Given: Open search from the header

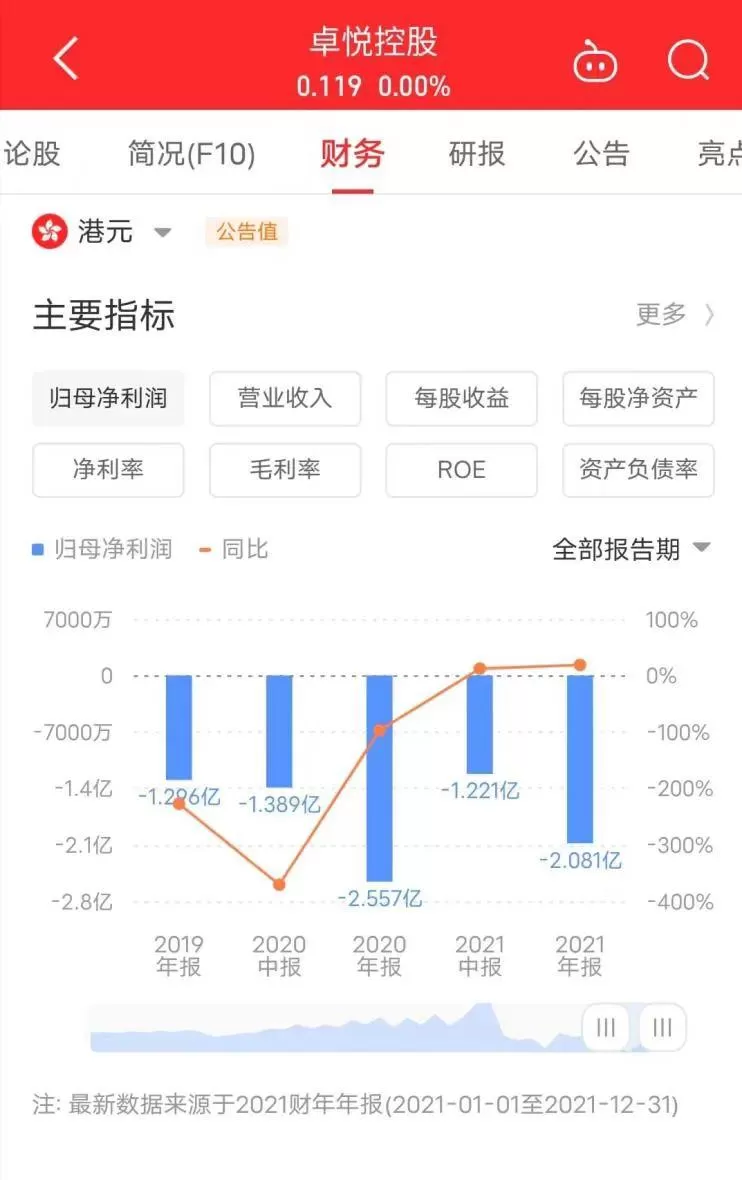Looking at the screenshot, I should pos(689,59).
